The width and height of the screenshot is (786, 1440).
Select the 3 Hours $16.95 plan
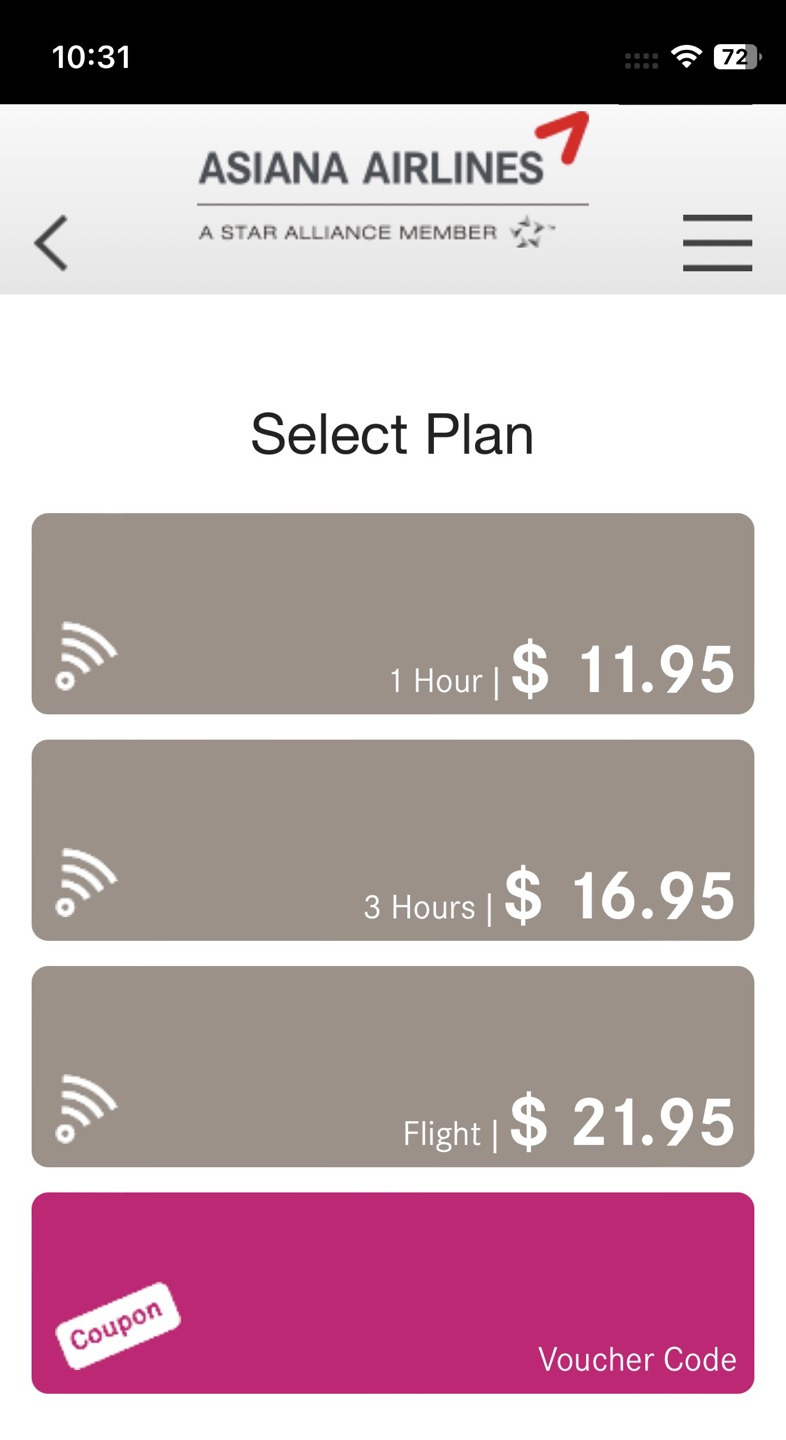tap(392, 840)
